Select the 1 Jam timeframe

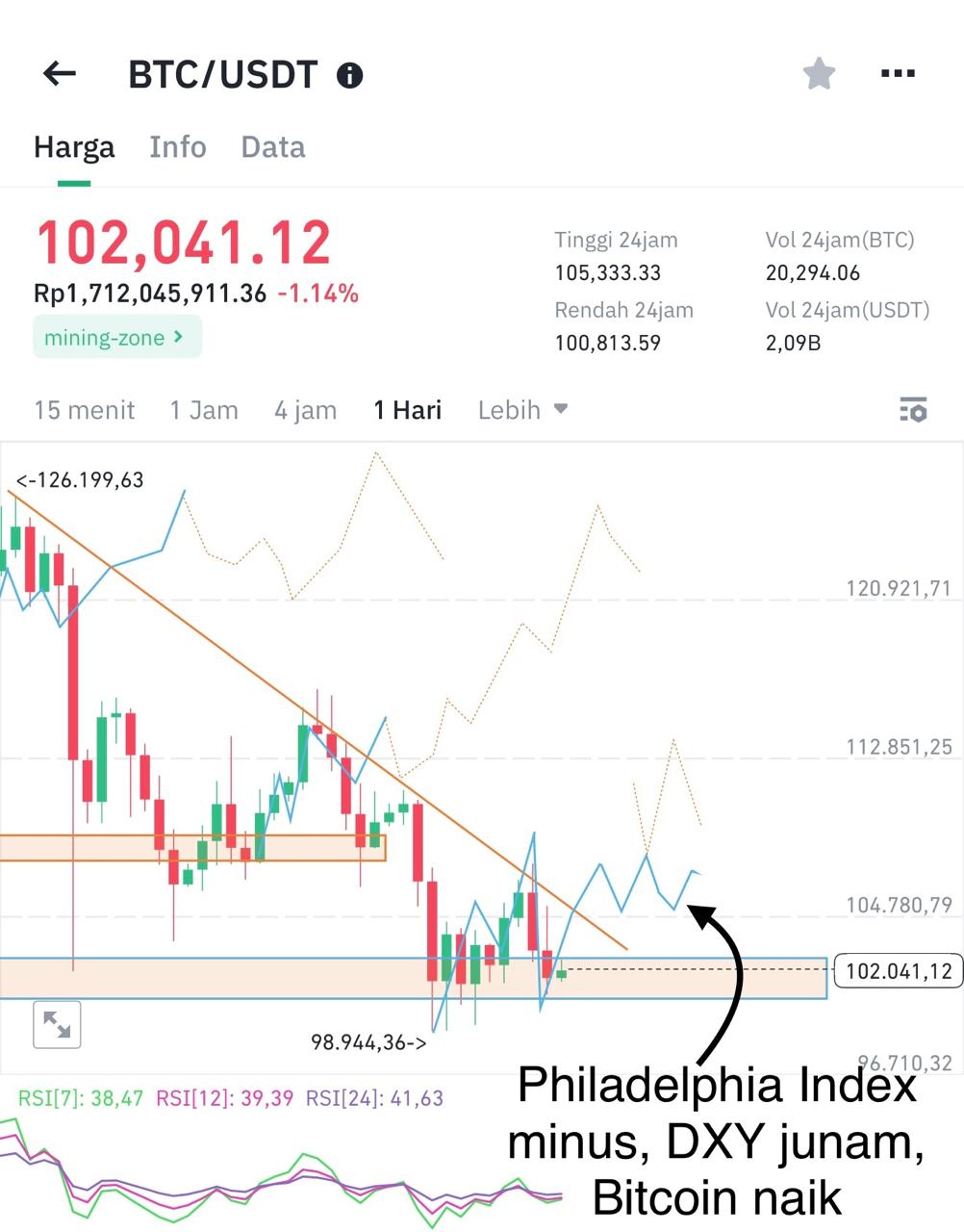204,410
